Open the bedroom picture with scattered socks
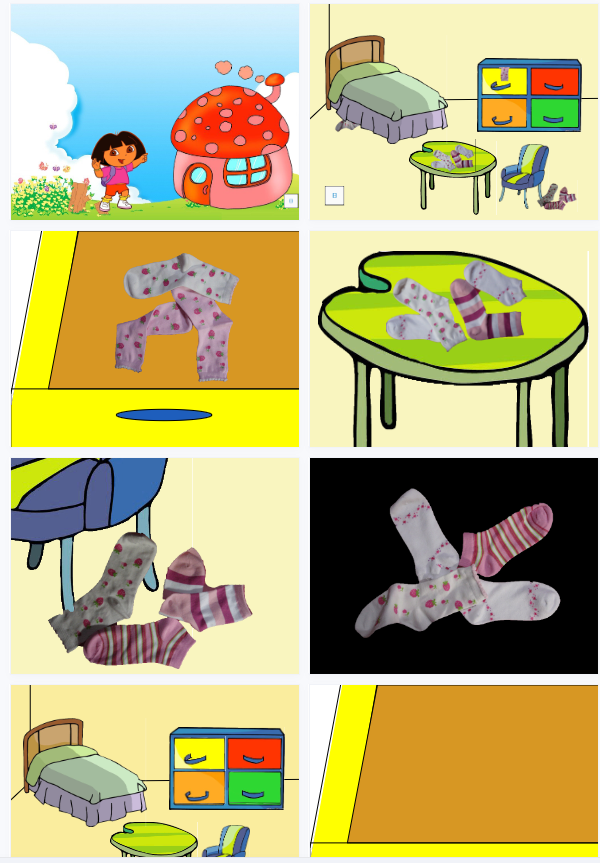The image size is (600, 863). click(x=454, y=111)
